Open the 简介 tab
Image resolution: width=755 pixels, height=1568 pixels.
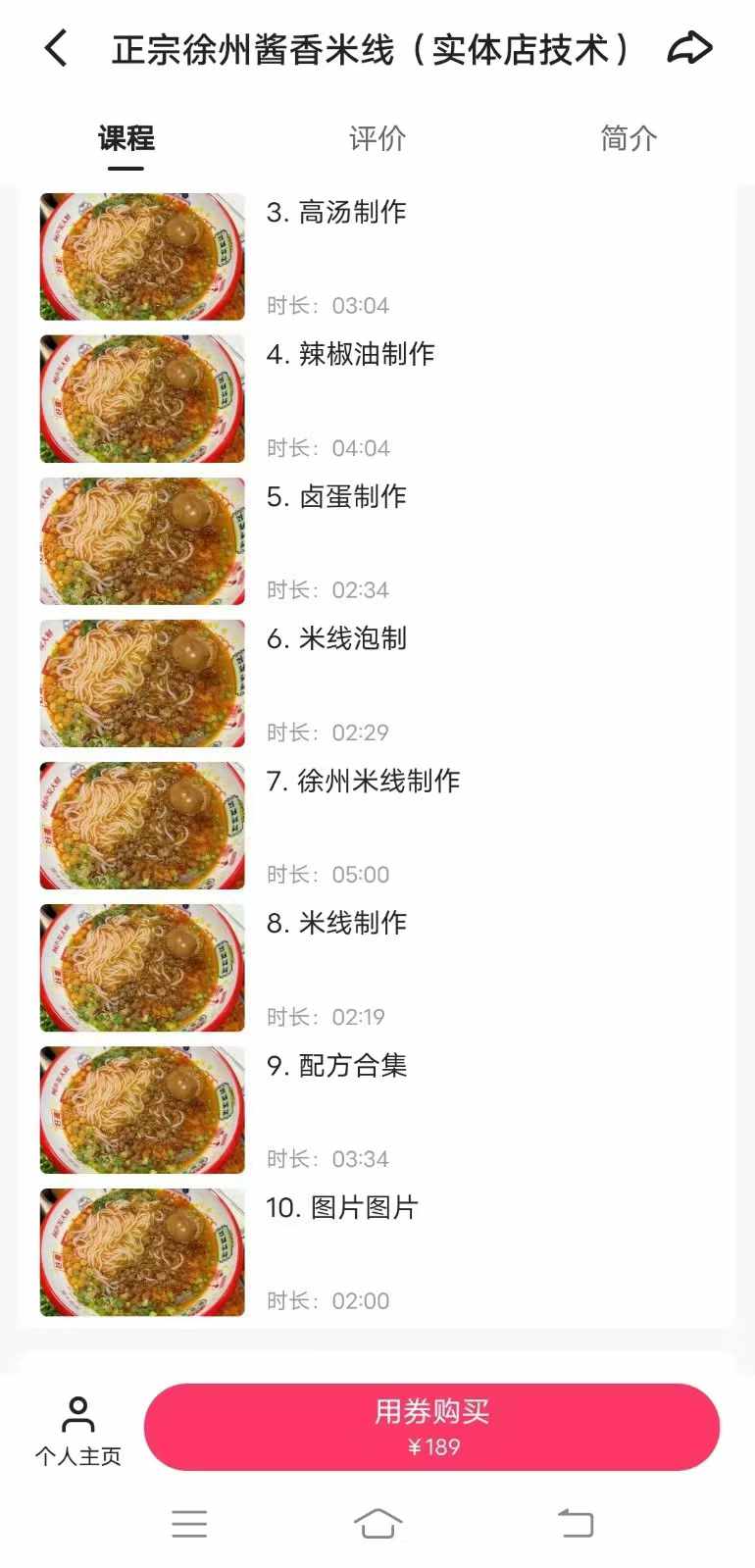(x=629, y=138)
